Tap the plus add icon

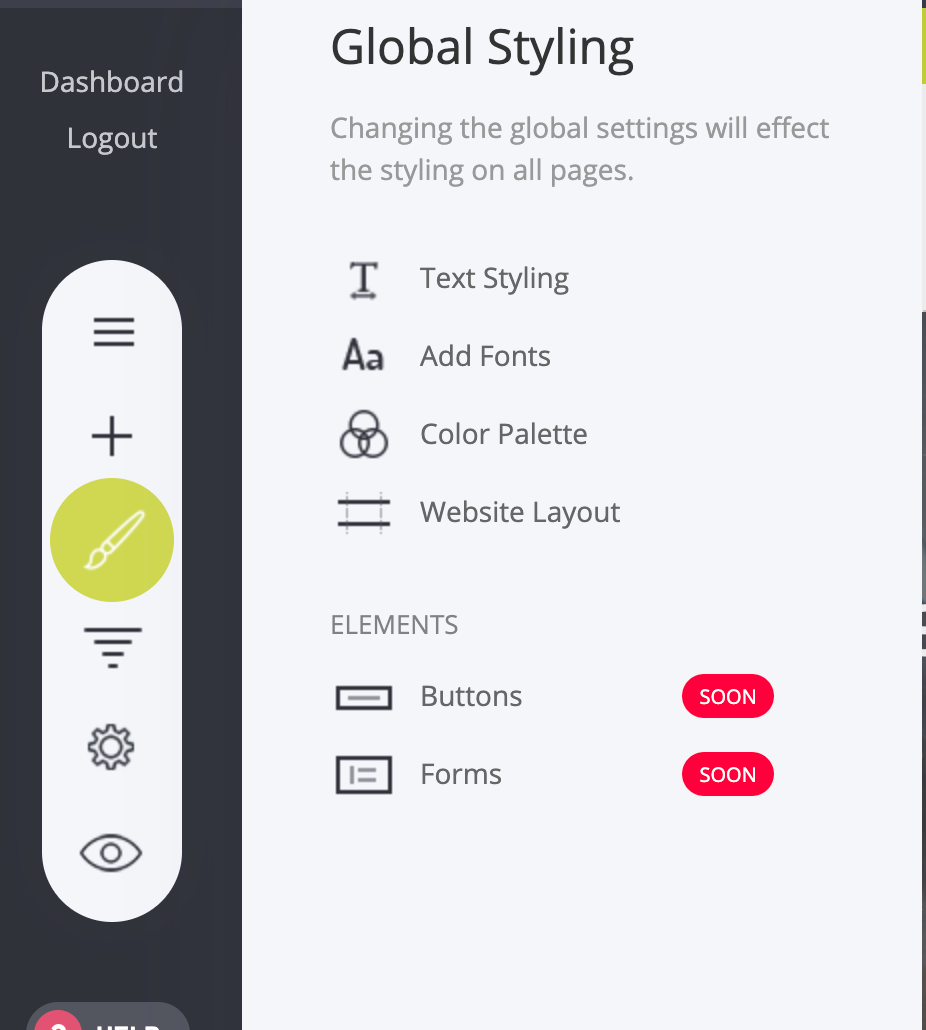click(112, 437)
